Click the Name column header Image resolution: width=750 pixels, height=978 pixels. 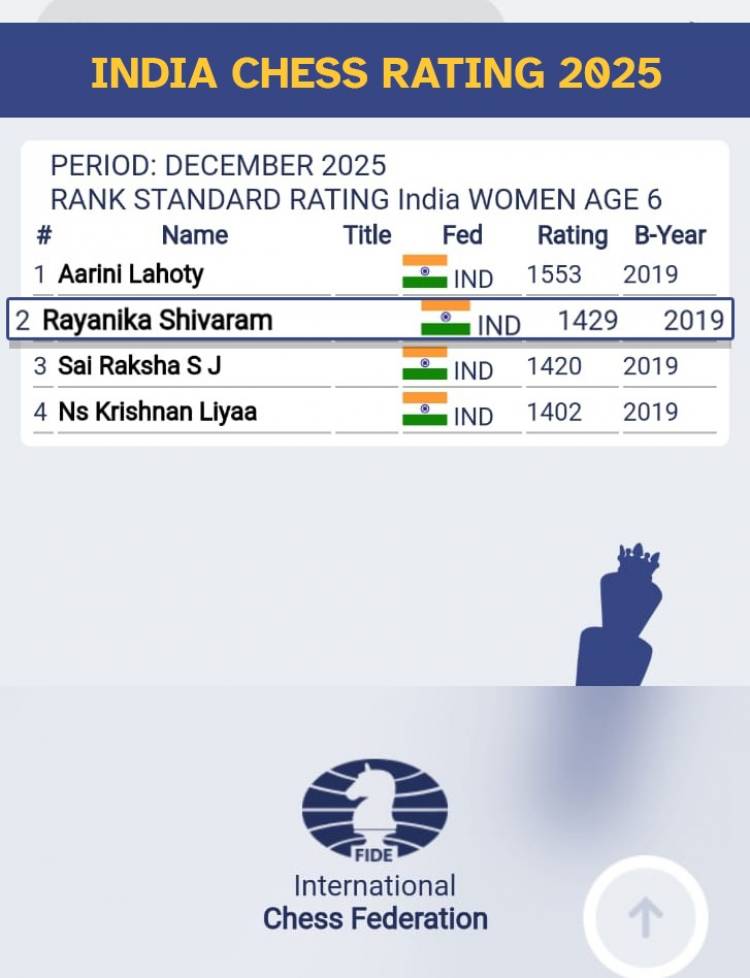(x=193, y=235)
